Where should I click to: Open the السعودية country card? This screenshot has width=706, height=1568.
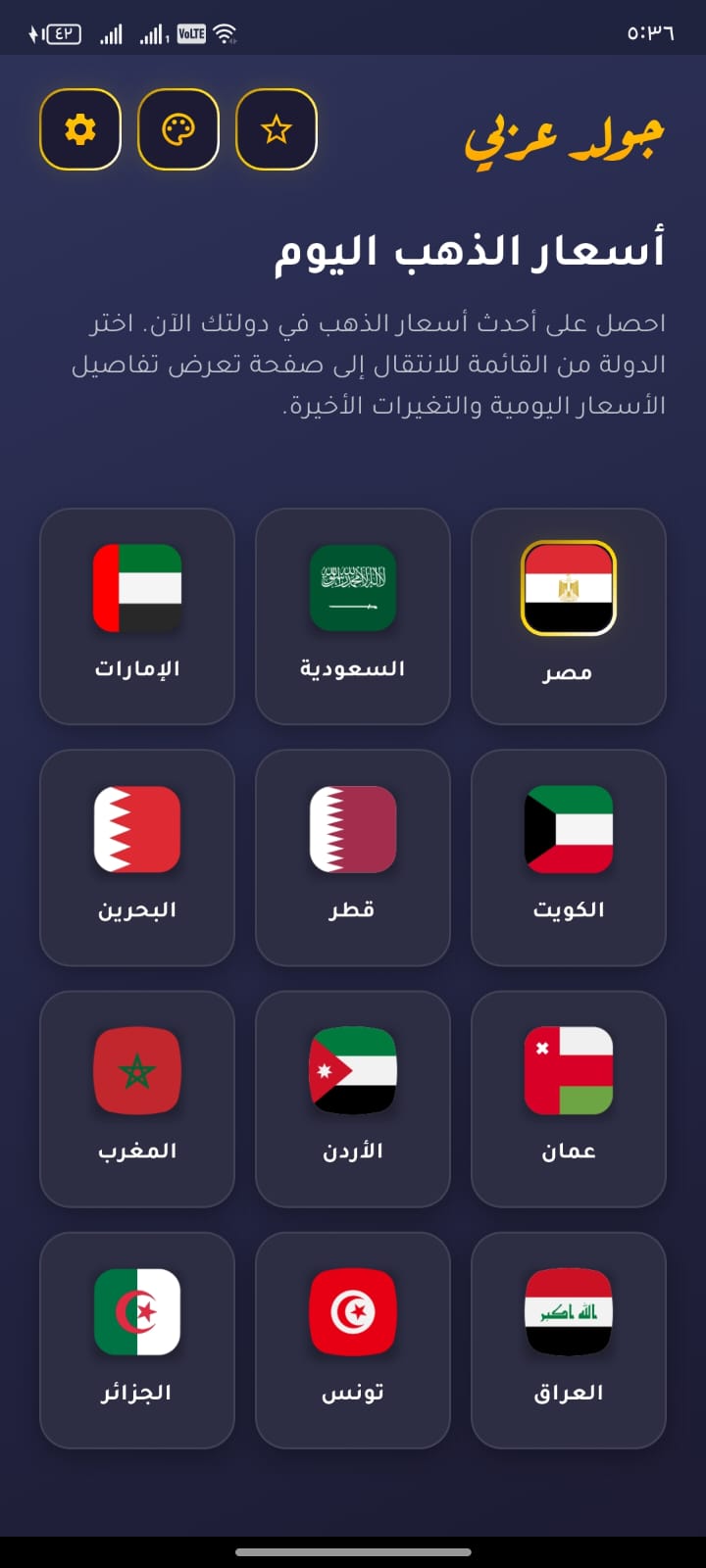point(353,615)
